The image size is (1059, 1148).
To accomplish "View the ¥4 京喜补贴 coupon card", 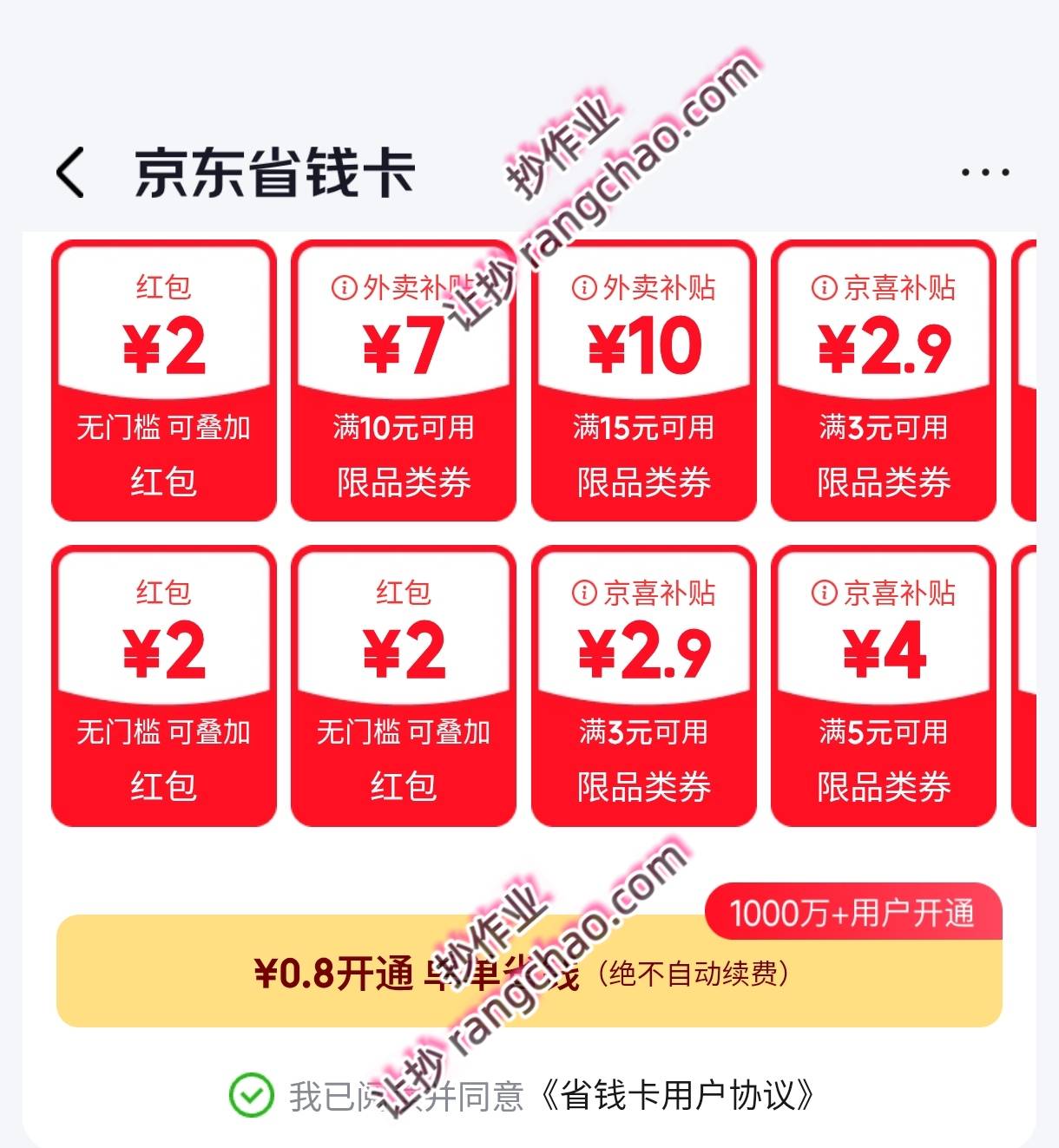I will tap(884, 686).
